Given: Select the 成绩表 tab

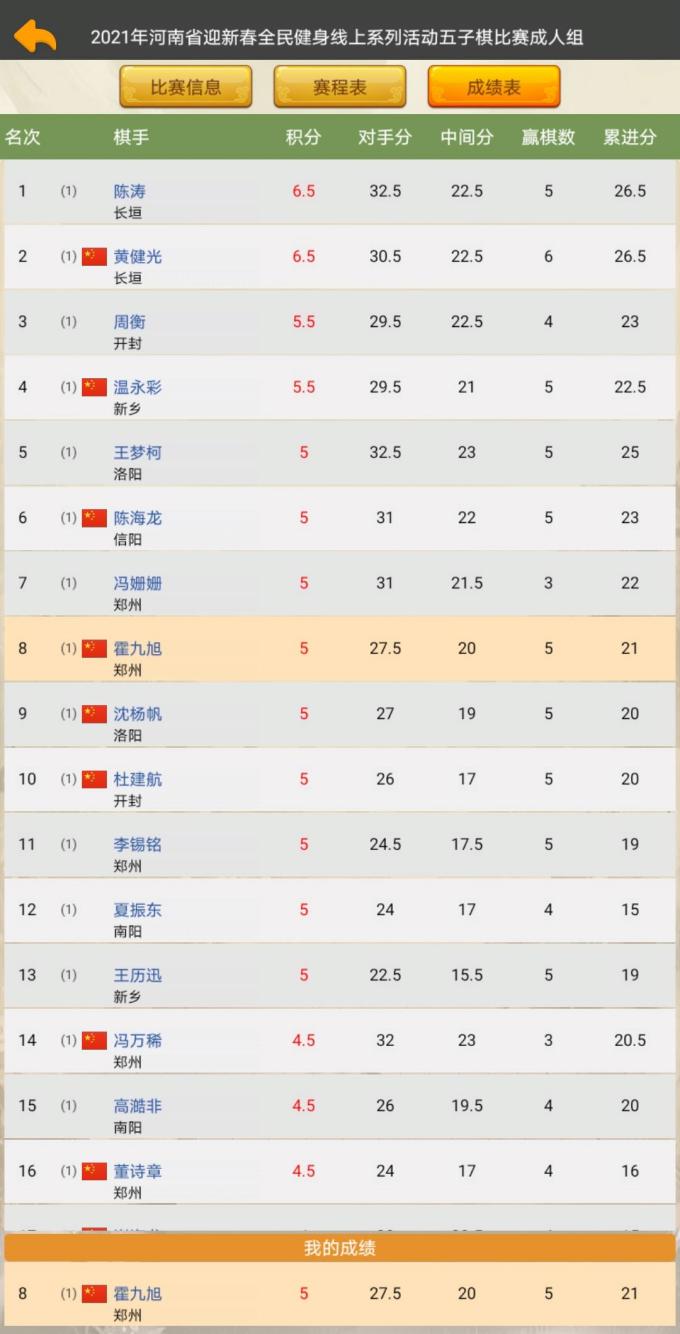Looking at the screenshot, I should [x=494, y=87].
